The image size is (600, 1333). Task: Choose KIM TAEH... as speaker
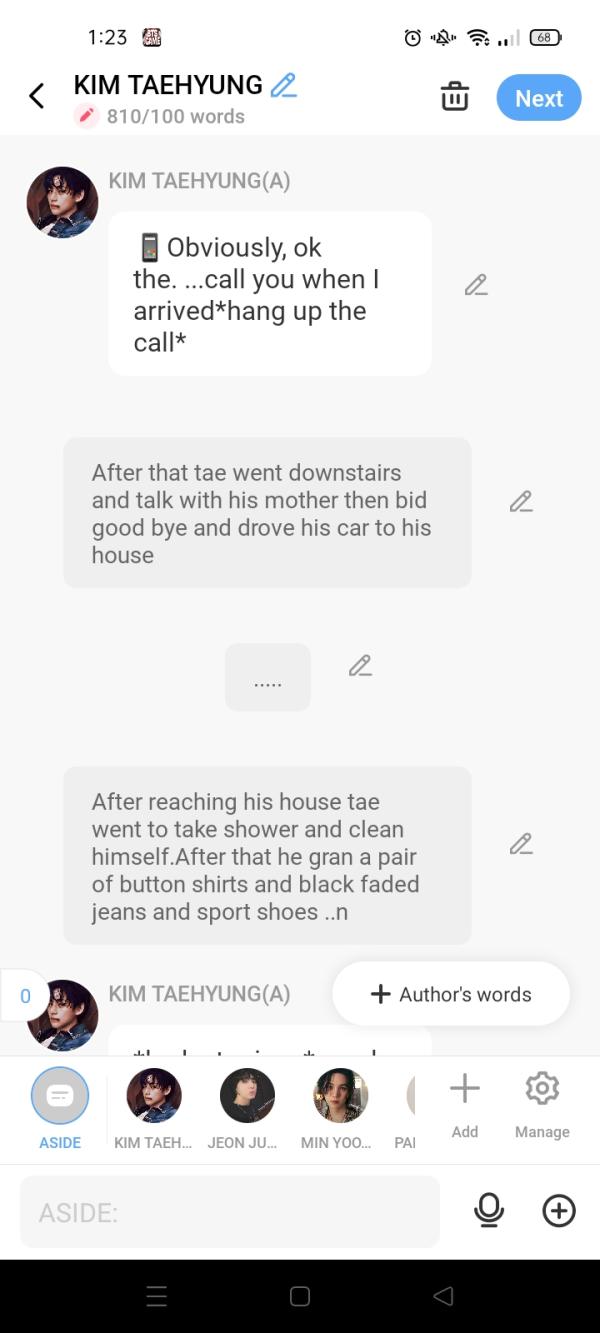pyautogui.click(x=153, y=1096)
